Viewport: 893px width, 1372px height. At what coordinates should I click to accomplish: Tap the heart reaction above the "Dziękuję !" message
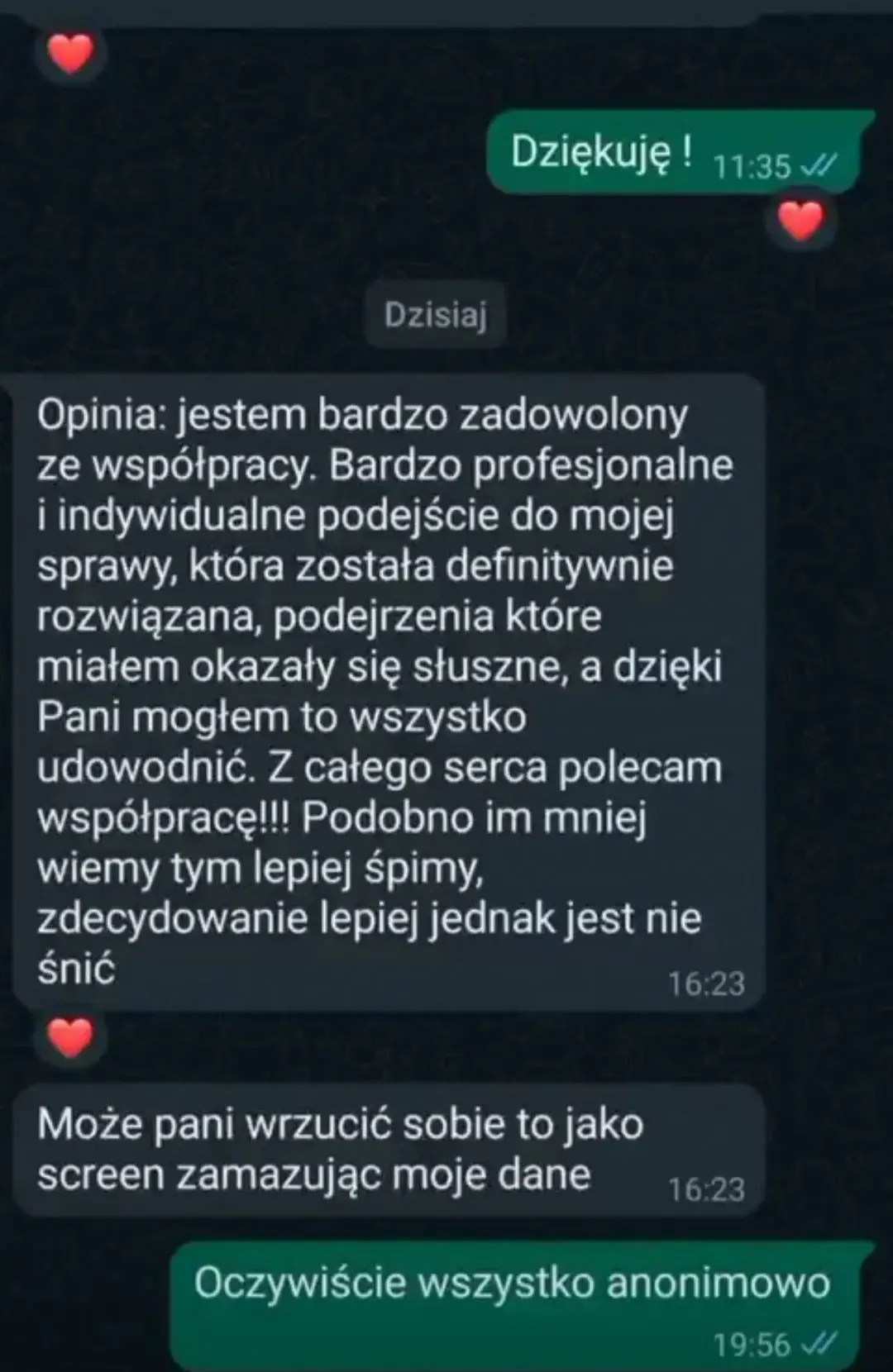pos(70,55)
